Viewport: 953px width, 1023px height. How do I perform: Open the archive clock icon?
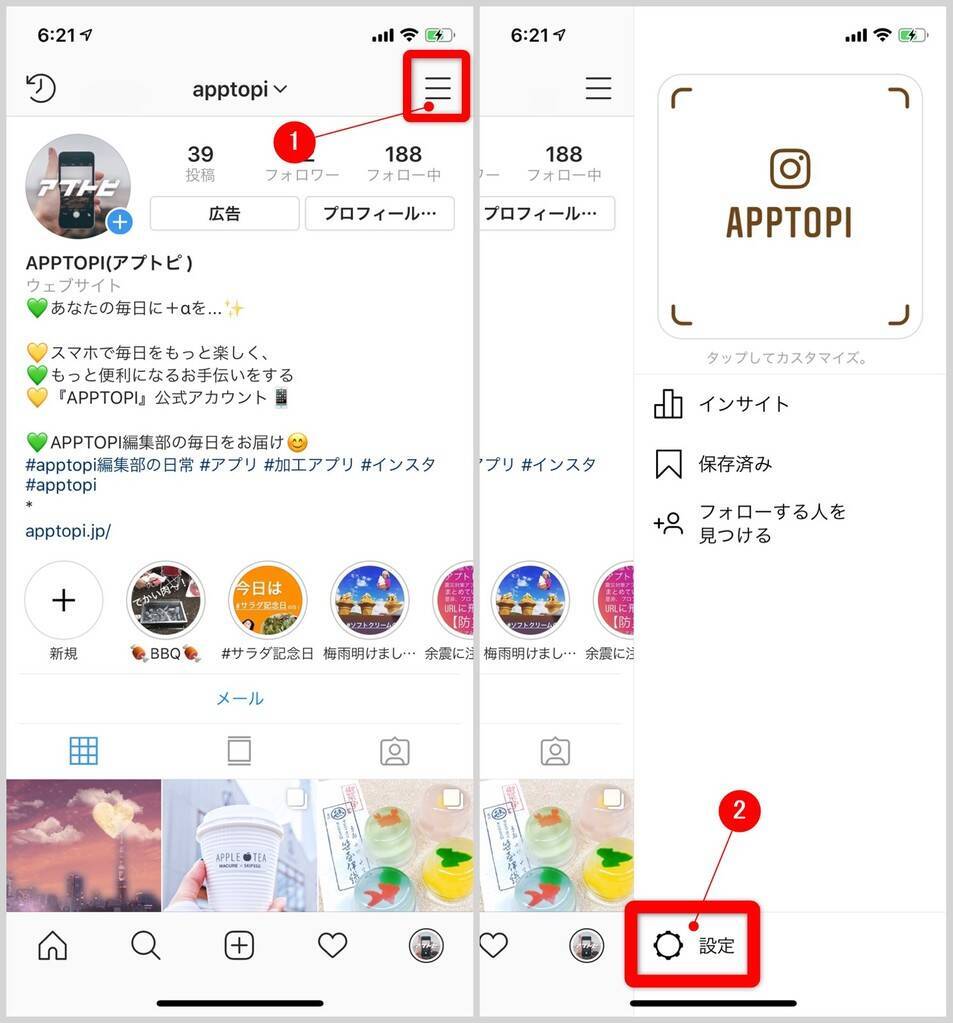pyautogui.click(x=40, y=89)
